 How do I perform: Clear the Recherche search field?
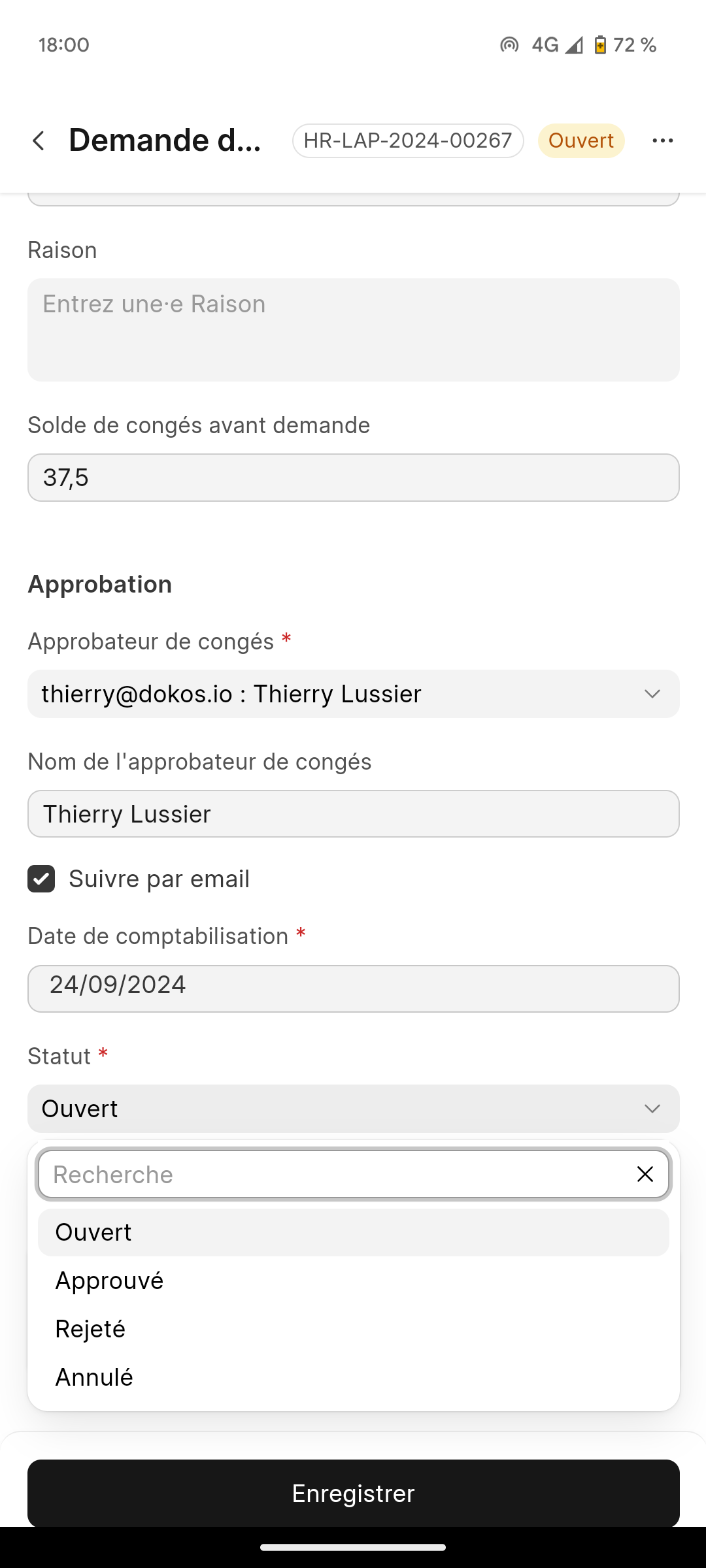[x=645, y=1174]
